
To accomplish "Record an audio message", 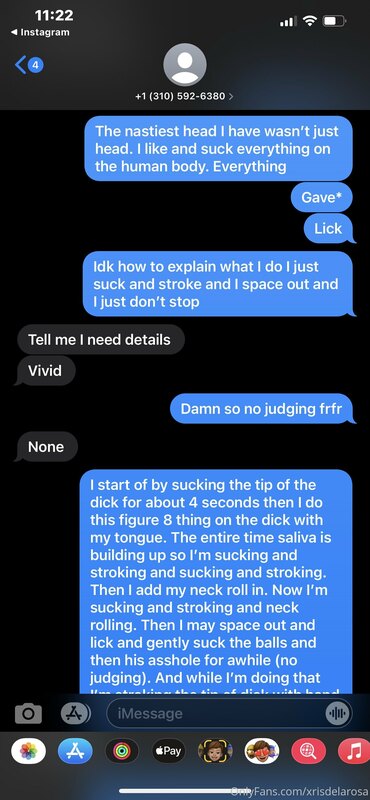I will (337, 713).
